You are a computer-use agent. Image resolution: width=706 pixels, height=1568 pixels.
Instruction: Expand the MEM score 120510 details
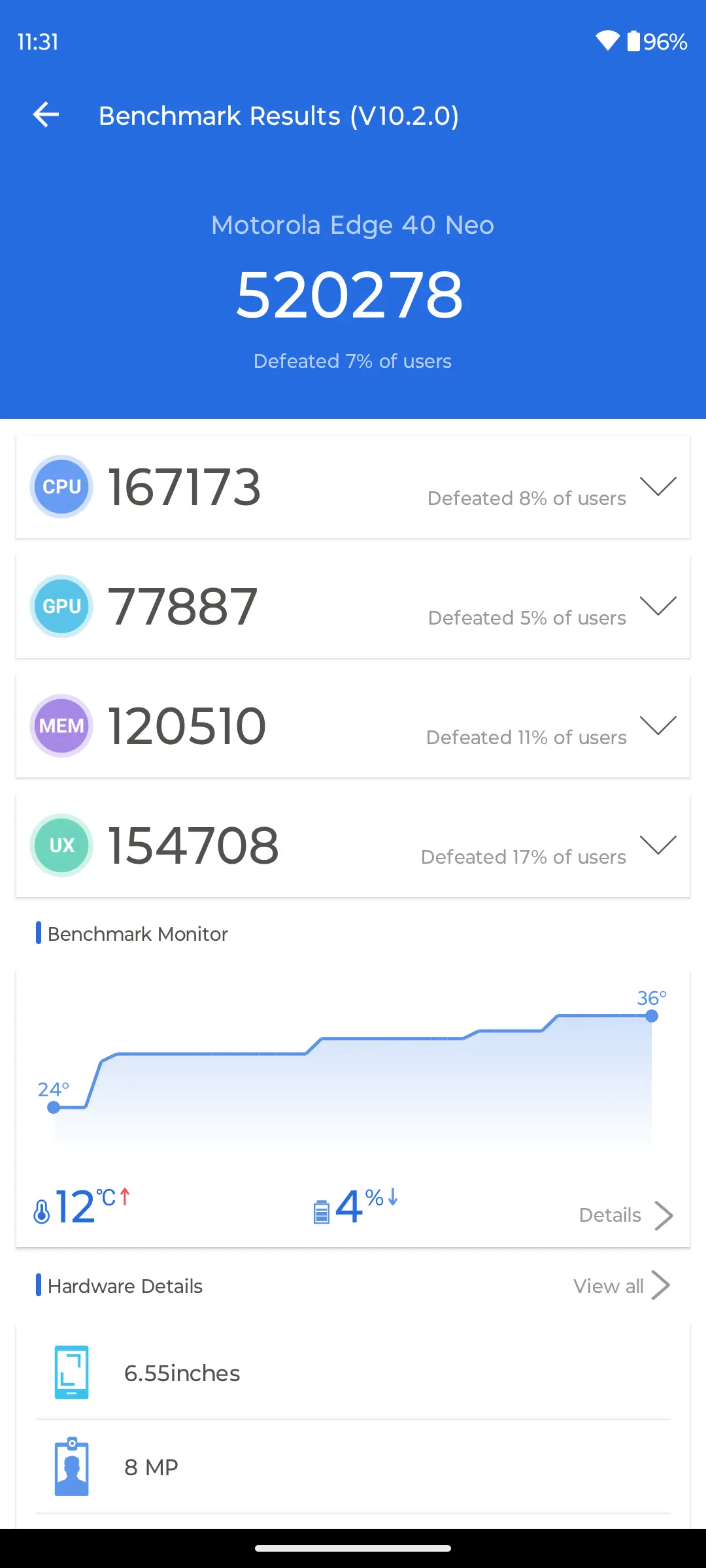coord(658,726)
